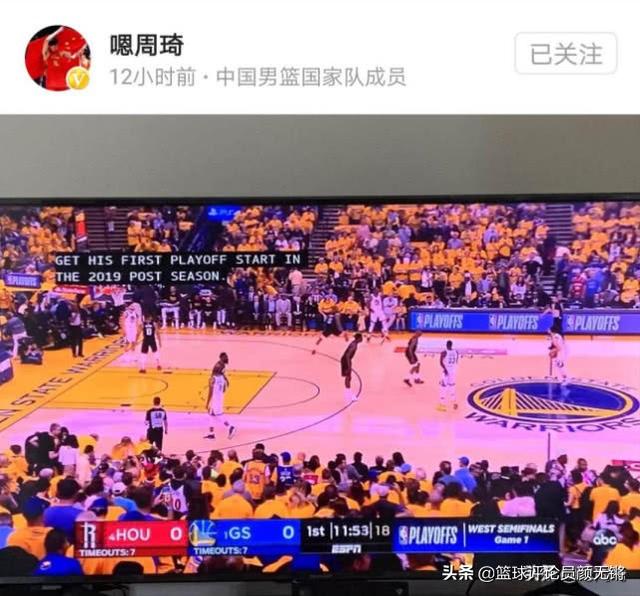Image resolution: width=640 pixels, height=596 pixels.
Task: Tap the 已关注 follow button
Action: pos(566,52)
